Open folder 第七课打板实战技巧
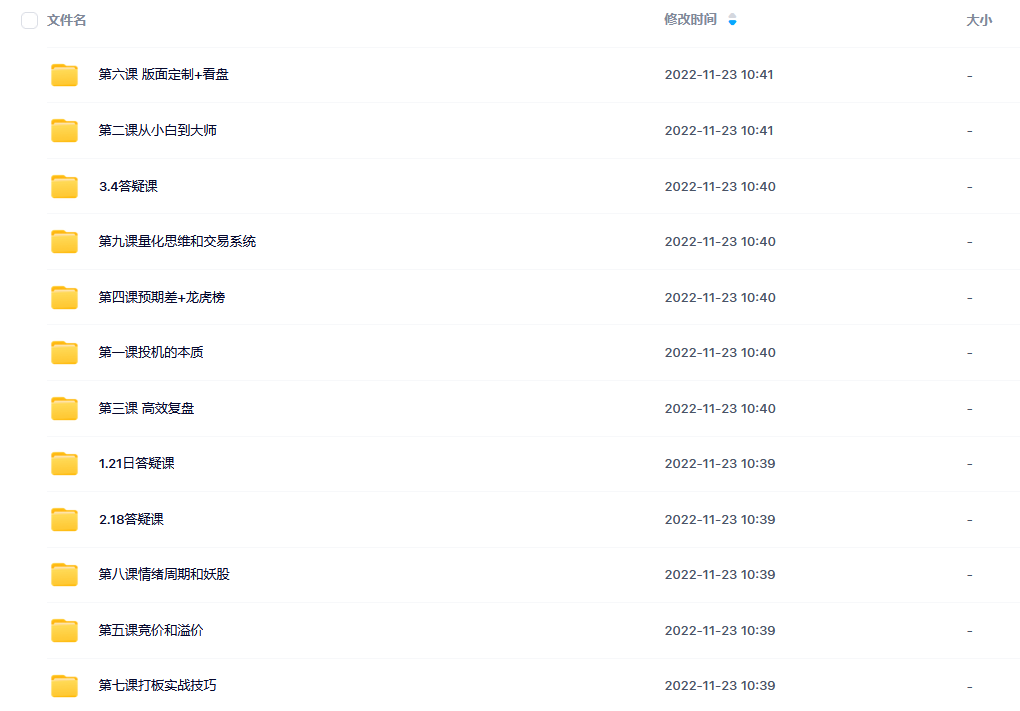The image size is (1020, 711). tap(157, 685)
